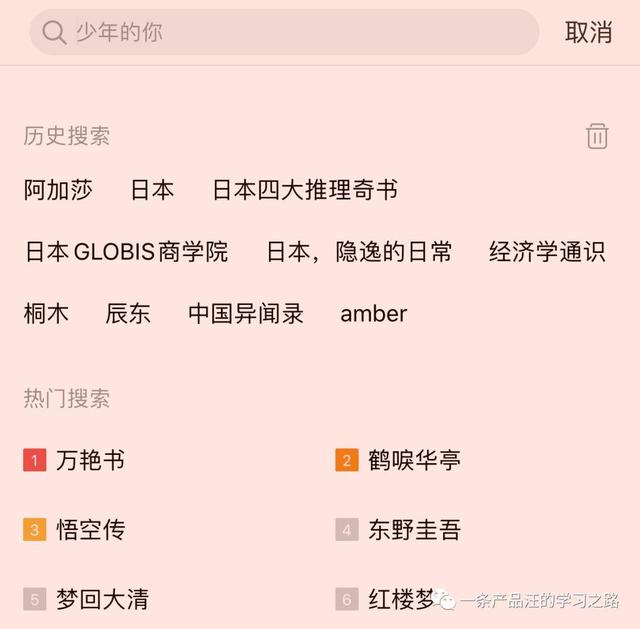The image size is (640, 629).
Task: Cancel the search with 取消
Action: pyautogui.click(x=588, y=32)
